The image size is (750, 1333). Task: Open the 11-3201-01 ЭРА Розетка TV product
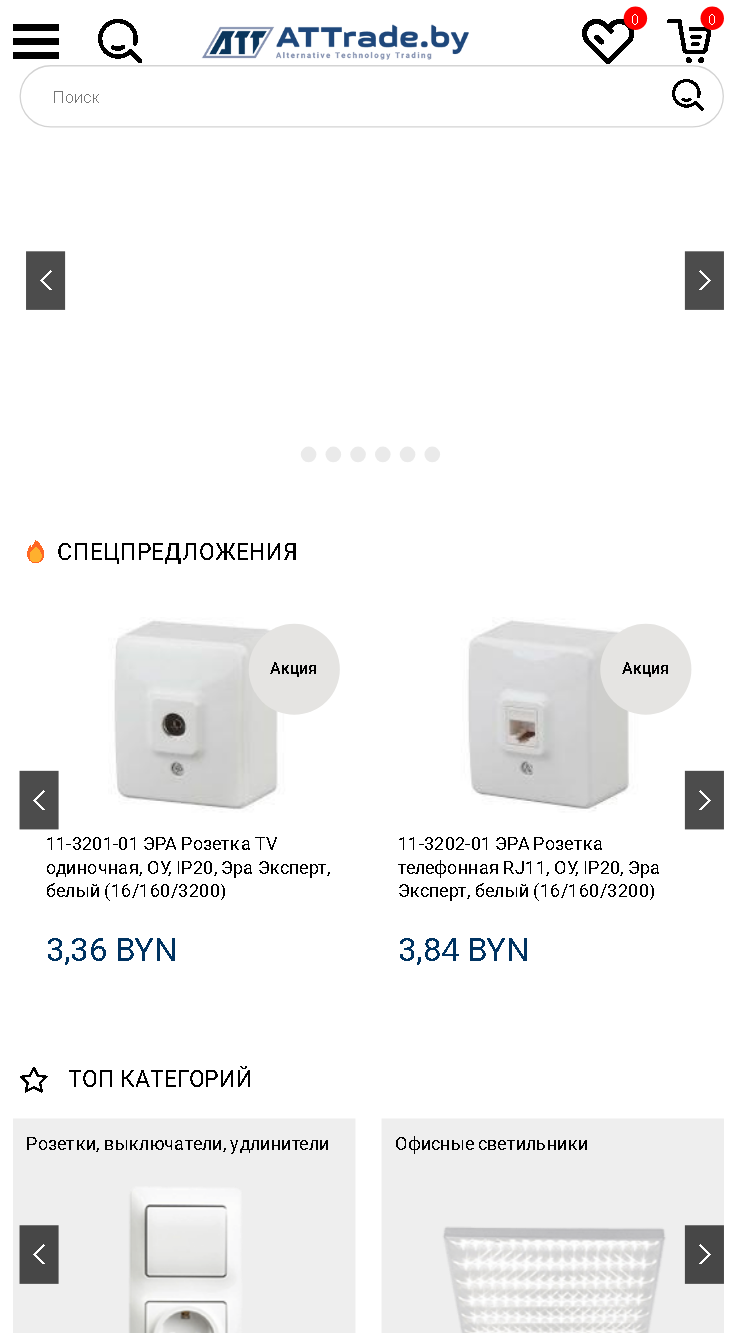(188, 867)
